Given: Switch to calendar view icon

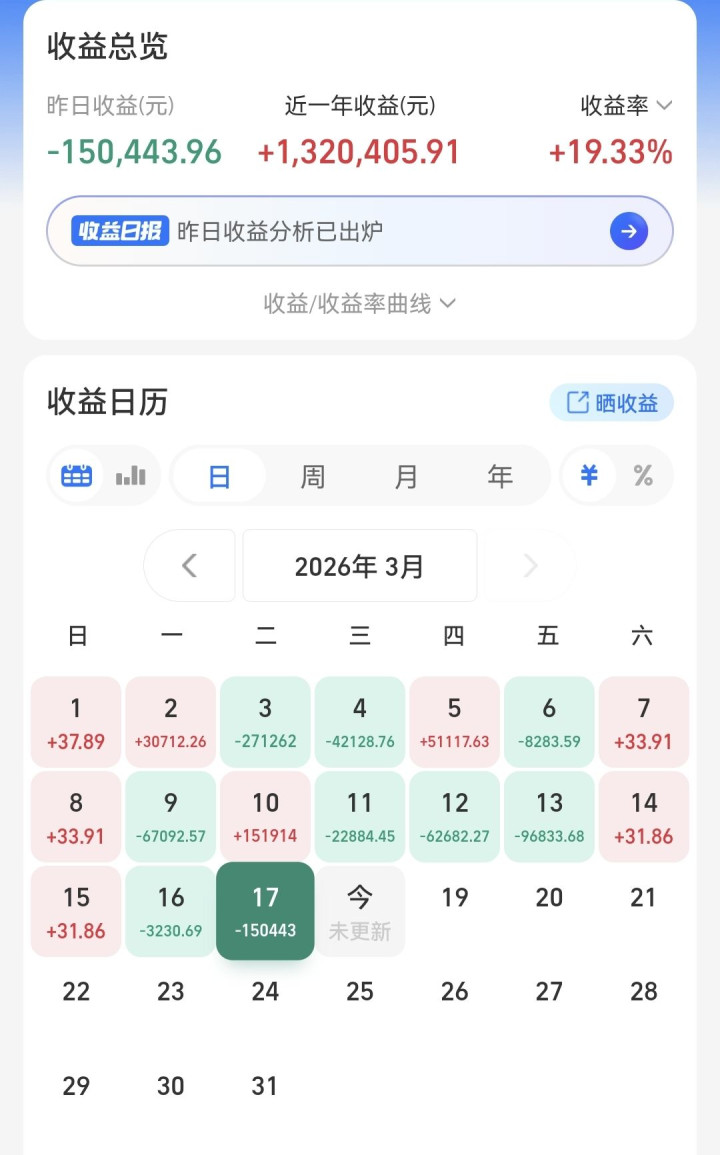Looking at the screenshot, I should (x=77, y=476).
